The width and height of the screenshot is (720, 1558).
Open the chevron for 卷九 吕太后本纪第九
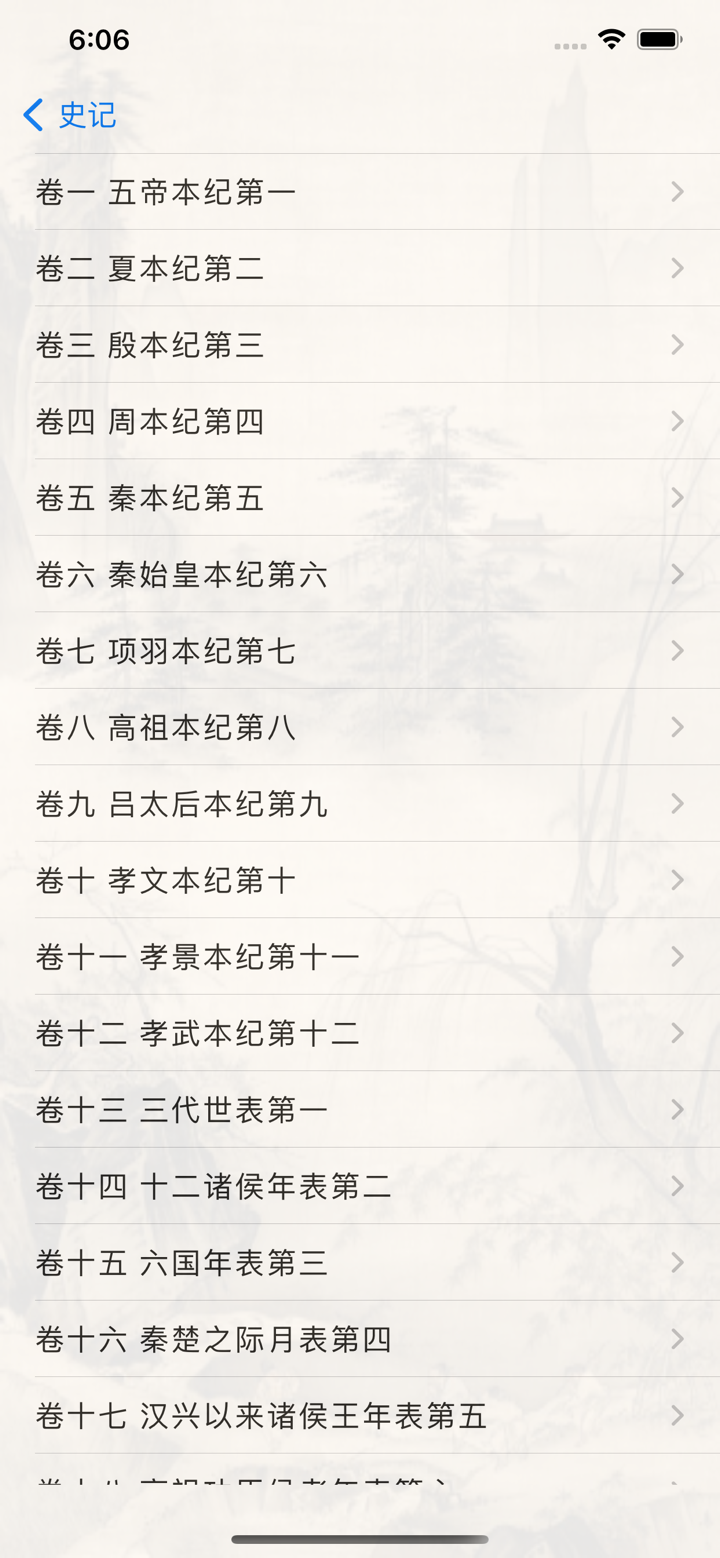[676, 803]
